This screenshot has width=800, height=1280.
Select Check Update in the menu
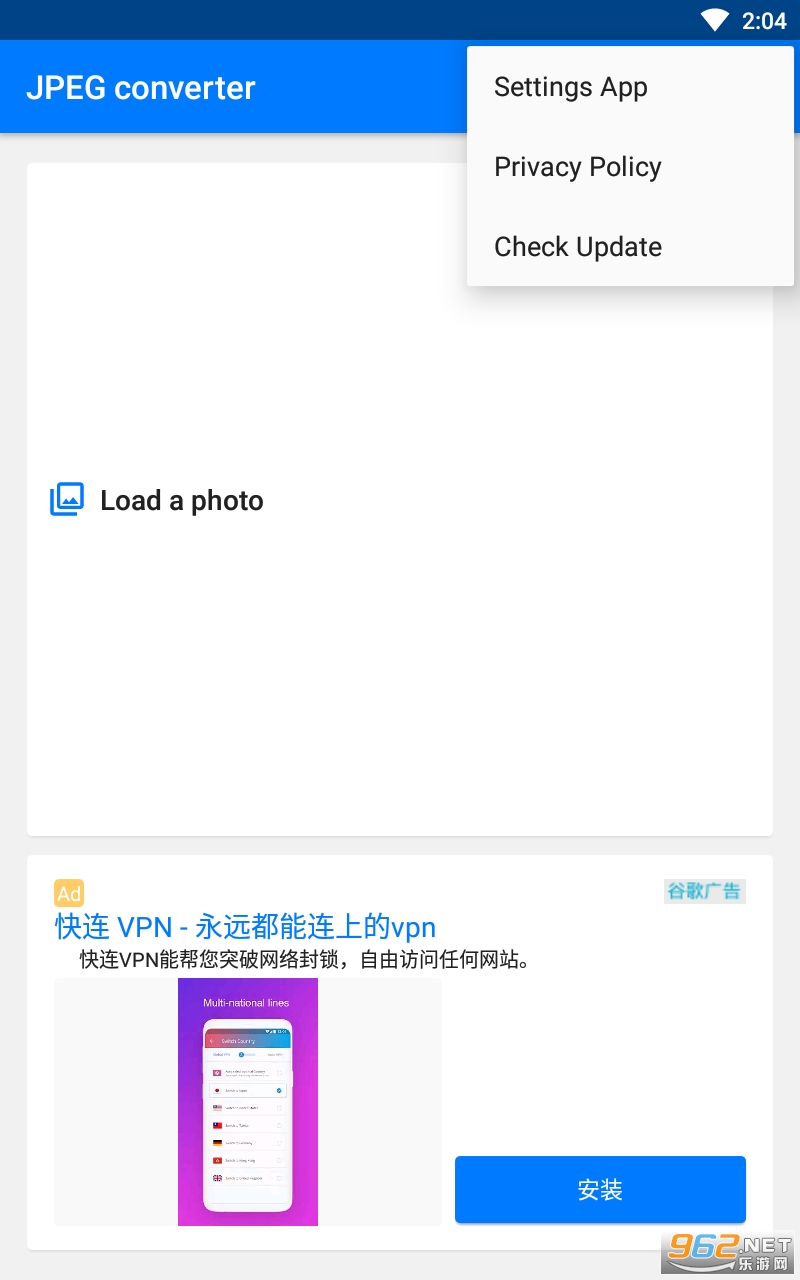(578, 247)
